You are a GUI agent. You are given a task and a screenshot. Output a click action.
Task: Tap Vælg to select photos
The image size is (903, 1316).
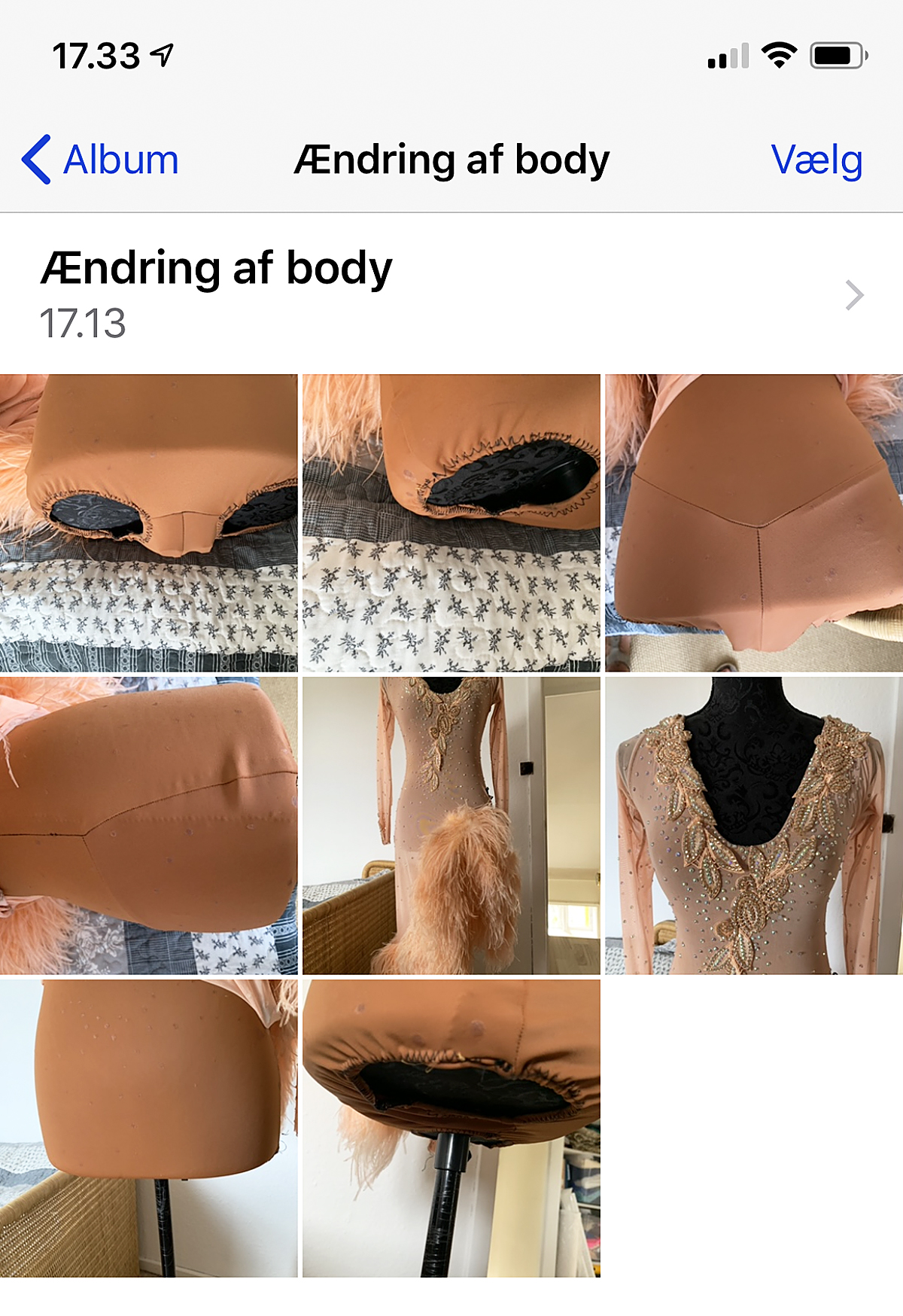pyautogui.click(x=816, y=160)
